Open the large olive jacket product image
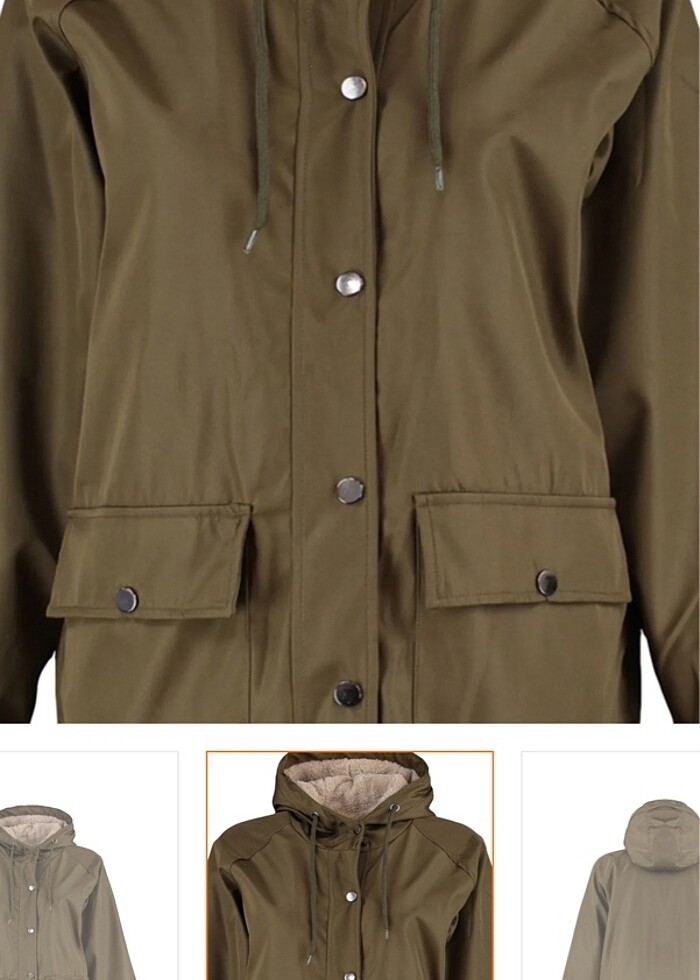Screen dimensions: 700x980 (350, 360)
